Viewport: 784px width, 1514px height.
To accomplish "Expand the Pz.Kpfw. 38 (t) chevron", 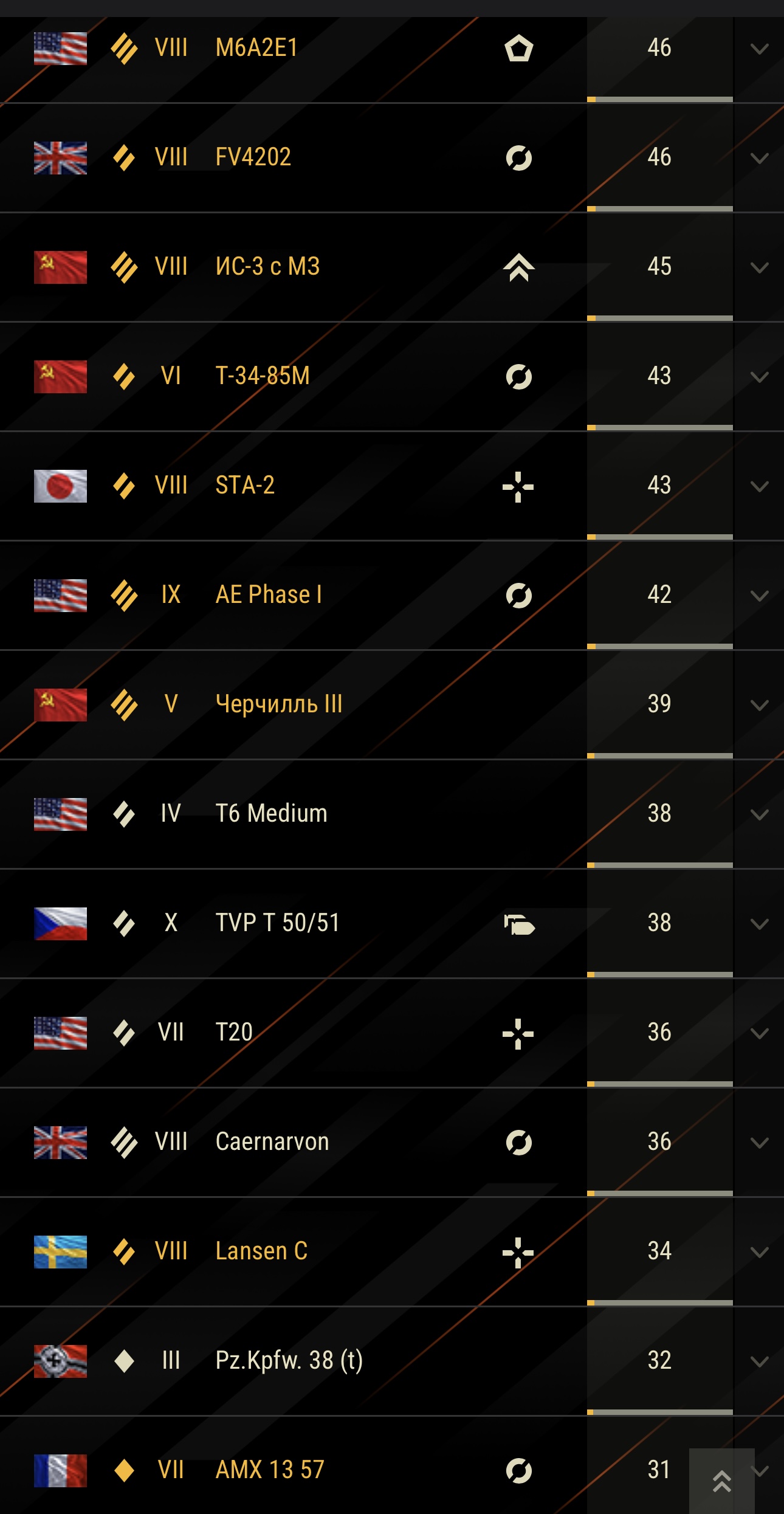I will tap(759, 1361).
